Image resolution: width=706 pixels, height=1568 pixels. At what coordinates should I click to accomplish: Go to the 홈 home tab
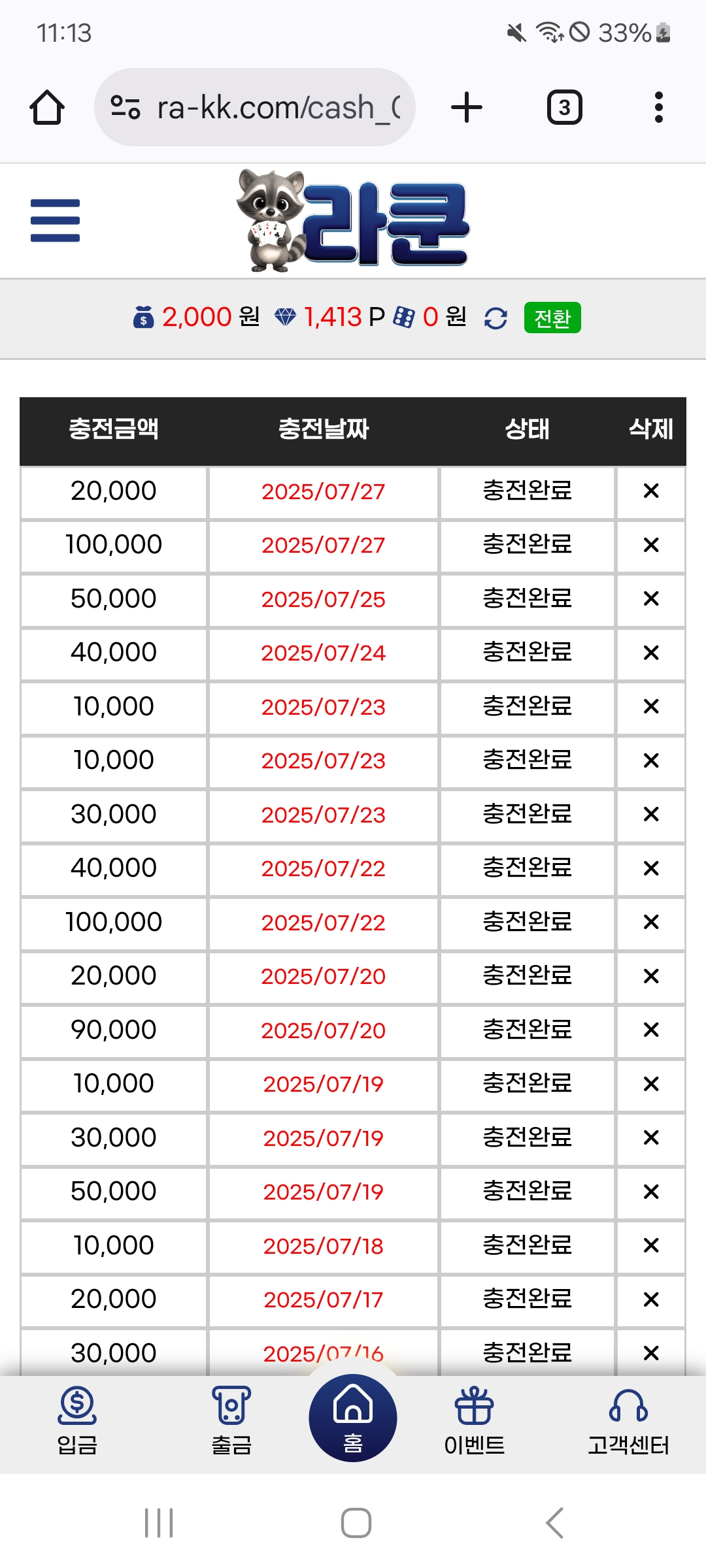(353, 1418)
